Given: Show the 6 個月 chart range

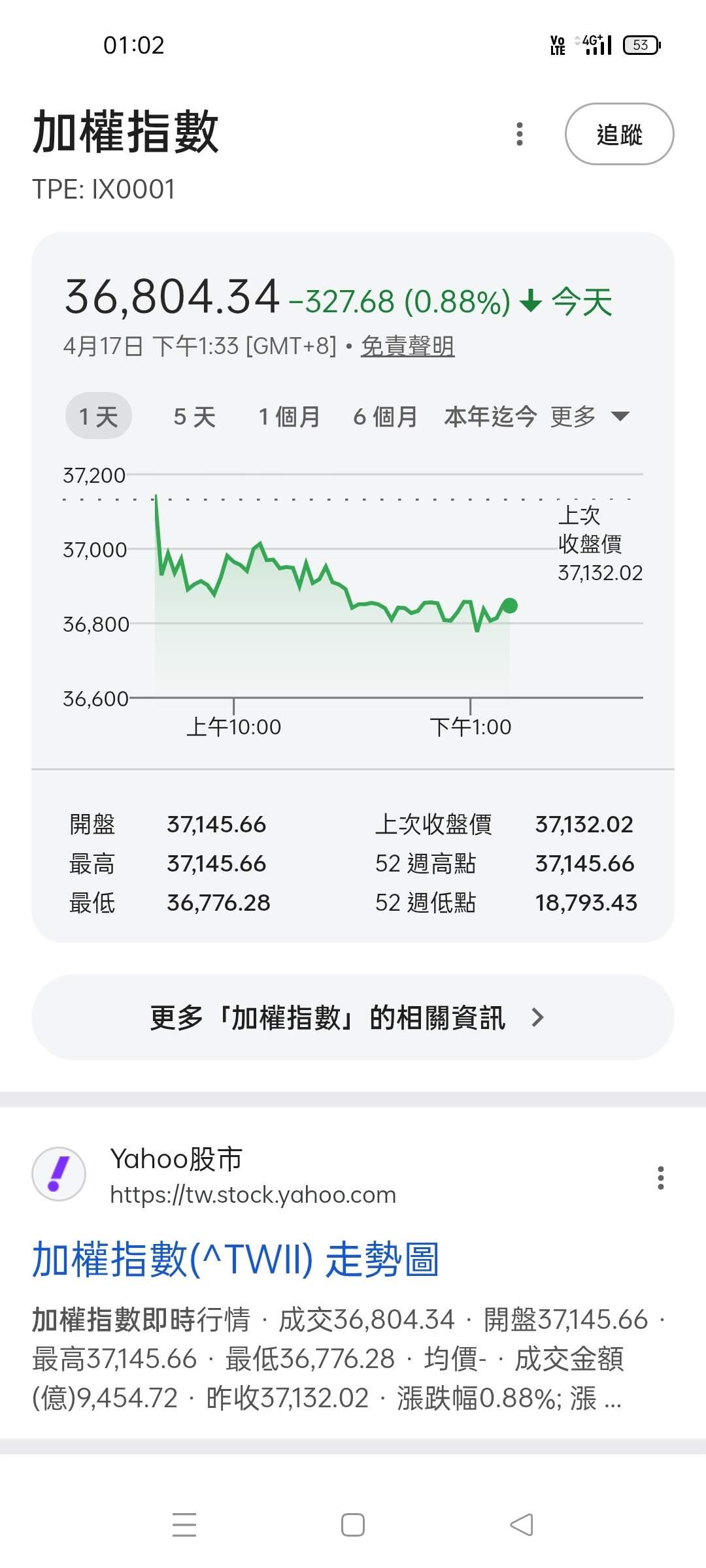Looking at the screenshot, I should point(385,416).
